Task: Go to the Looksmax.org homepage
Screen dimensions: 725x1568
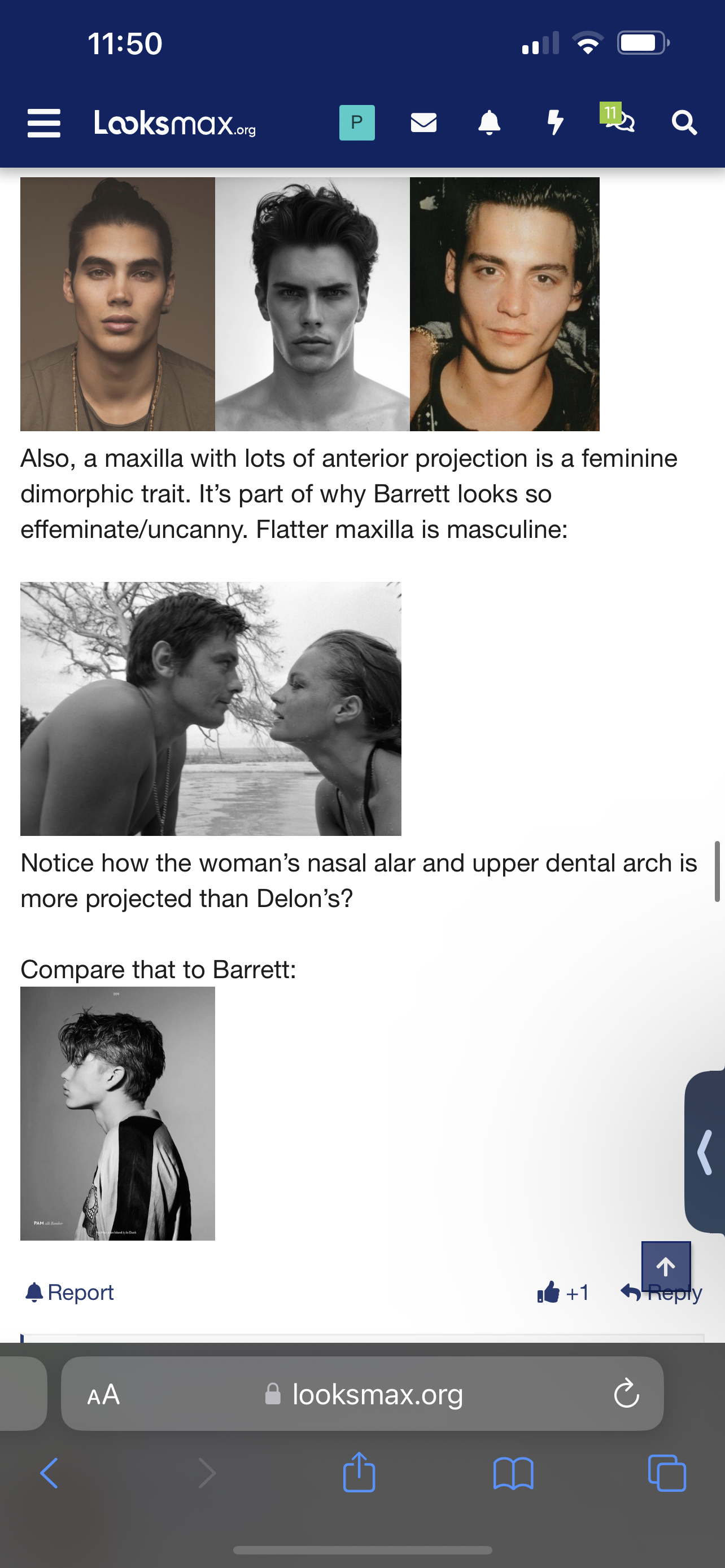Action: [x=174, y=123]
